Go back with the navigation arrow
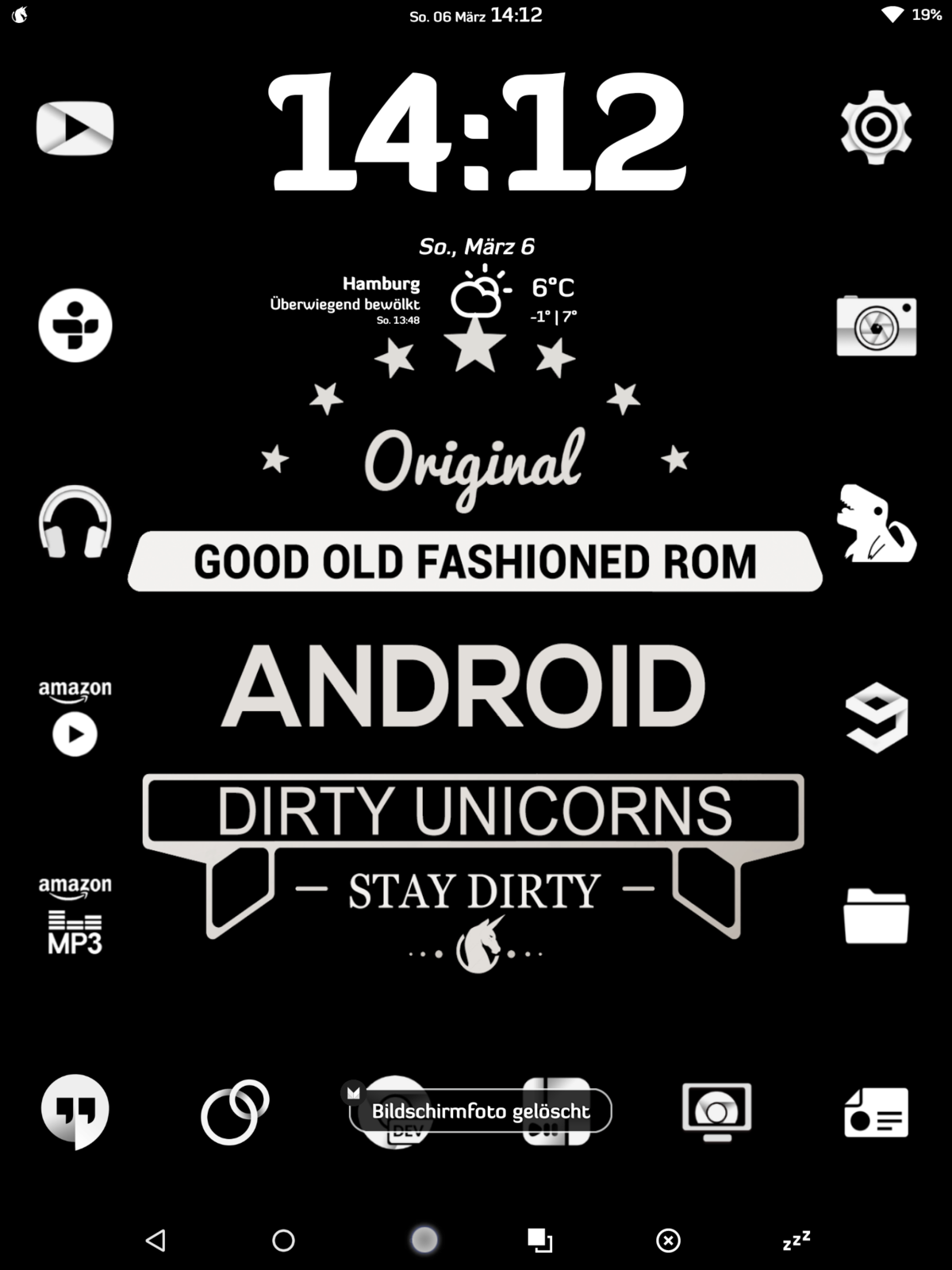Image resolution: width=952 pixels, height=1270 pixels. point(156,1240)
